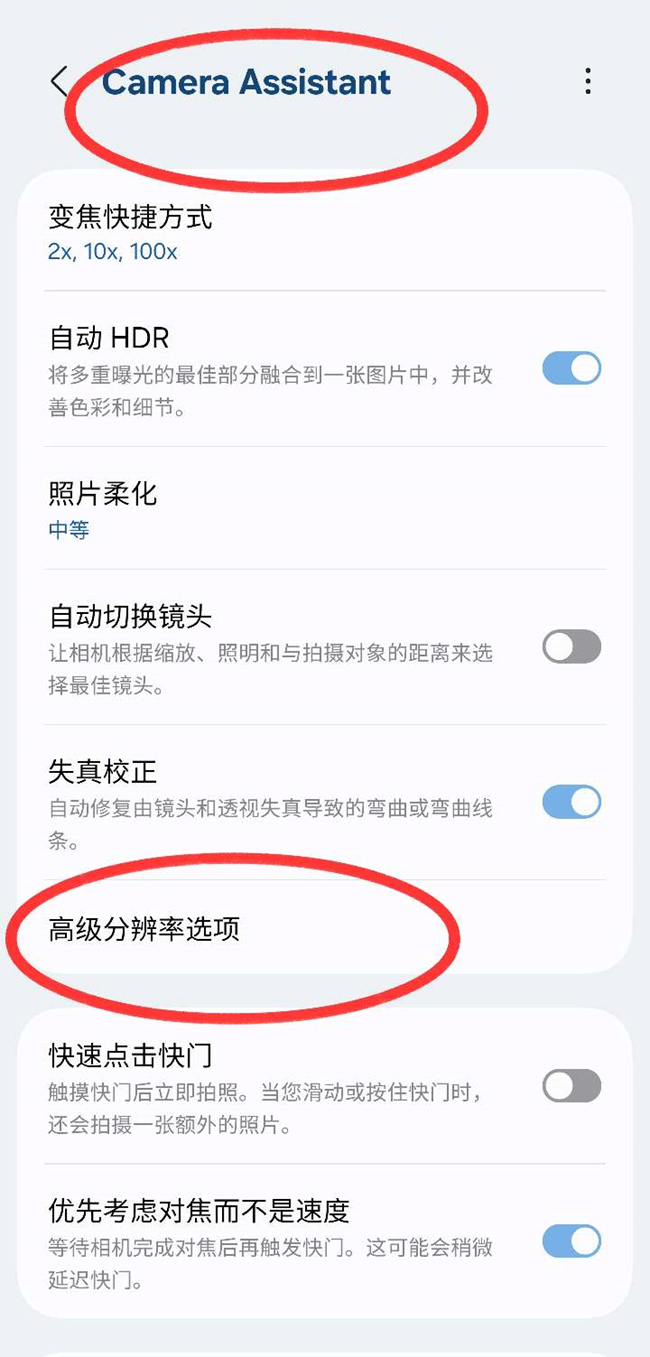
Task: Disable the 失真校正 switch
Action: coord(572,802)
